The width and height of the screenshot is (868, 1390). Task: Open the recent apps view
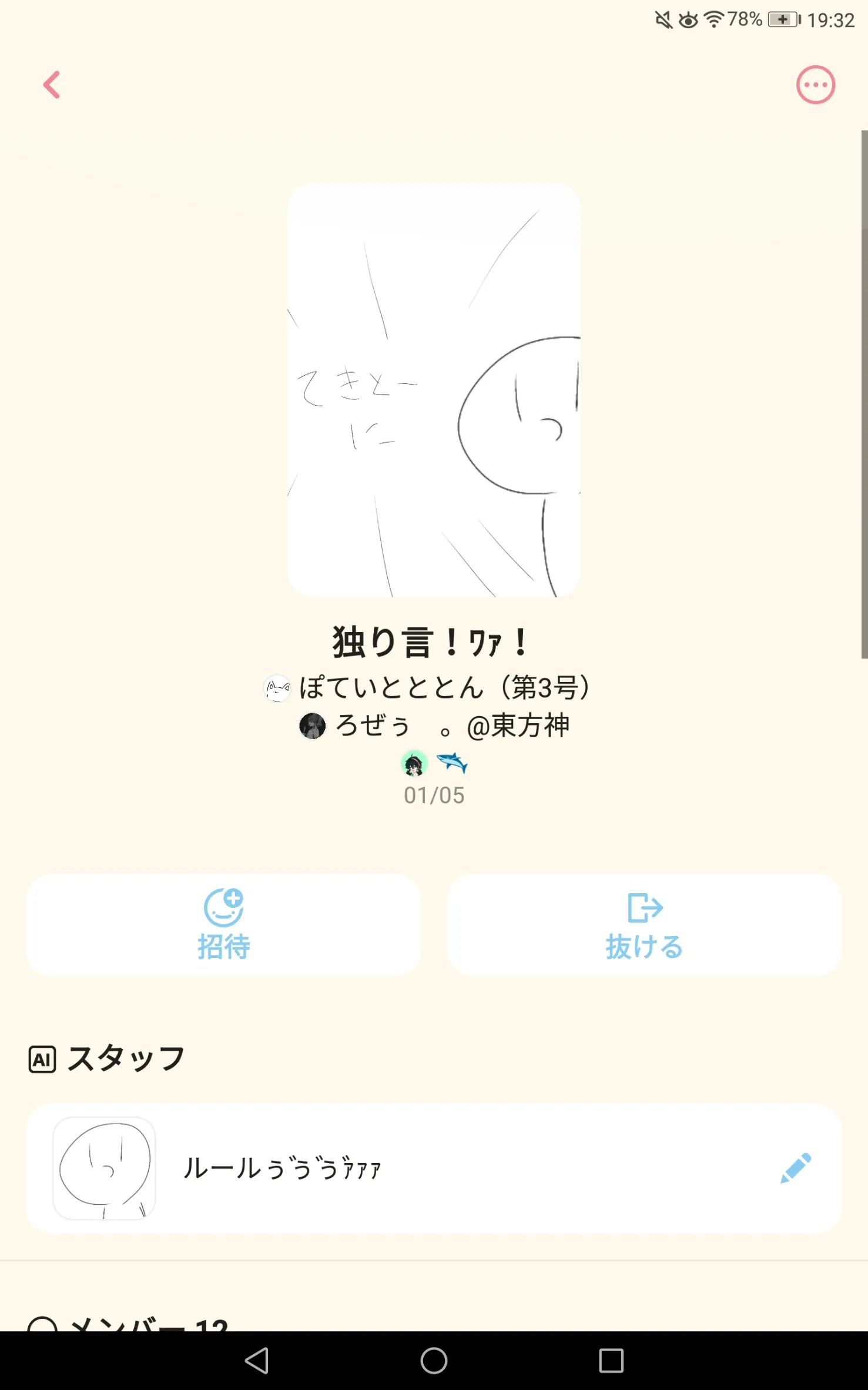[611, 1361]
